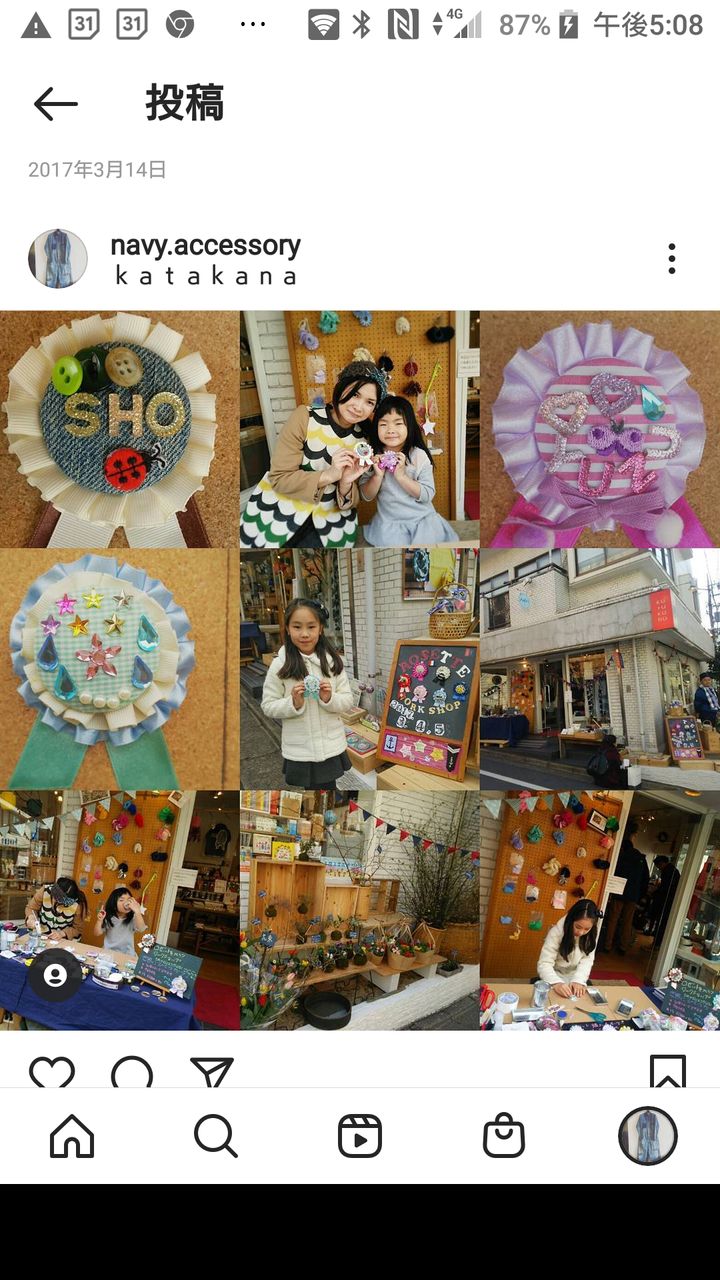This screenshot has height=1280, width=720.
Task: Tap the collage photo of the post
Action: [360, 670]
